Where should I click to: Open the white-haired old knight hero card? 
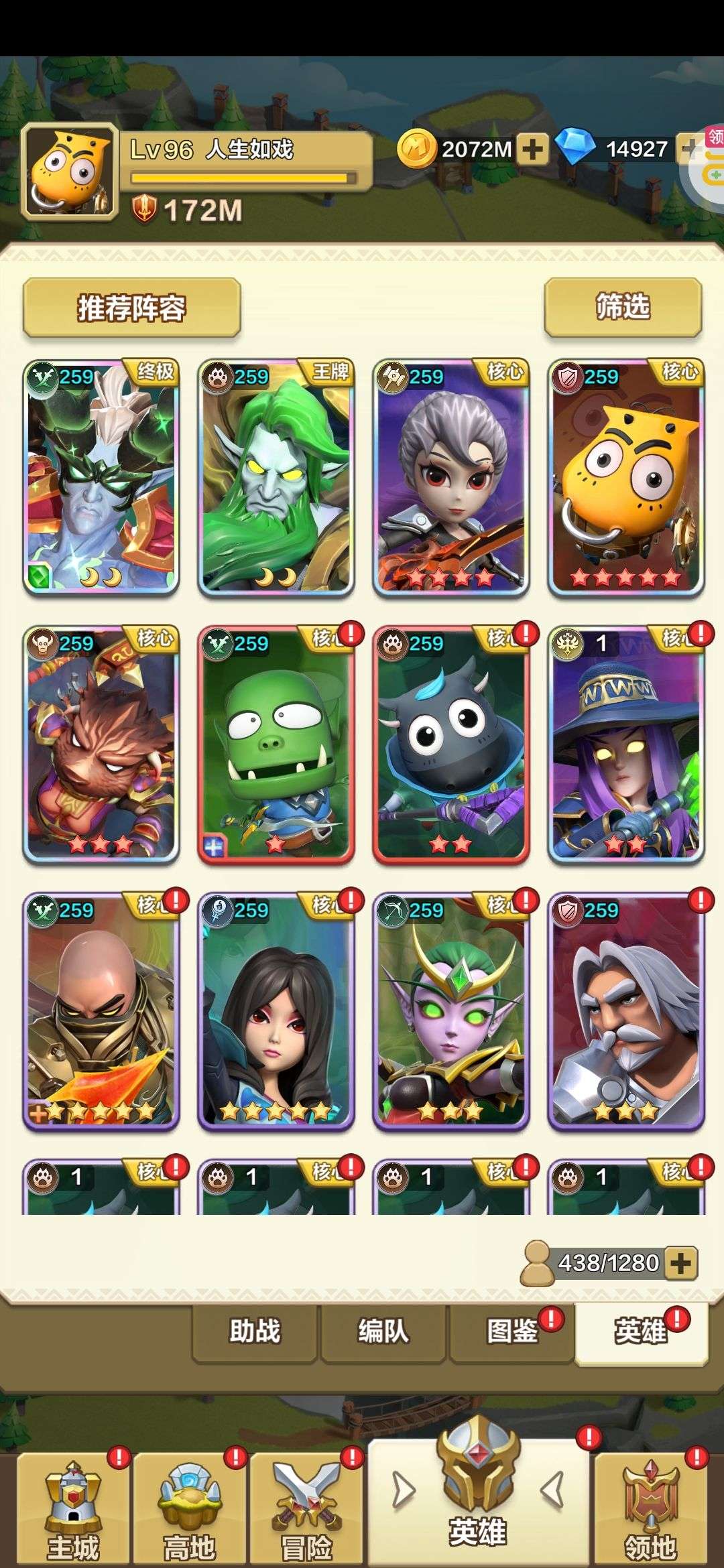click(626, 1011)
